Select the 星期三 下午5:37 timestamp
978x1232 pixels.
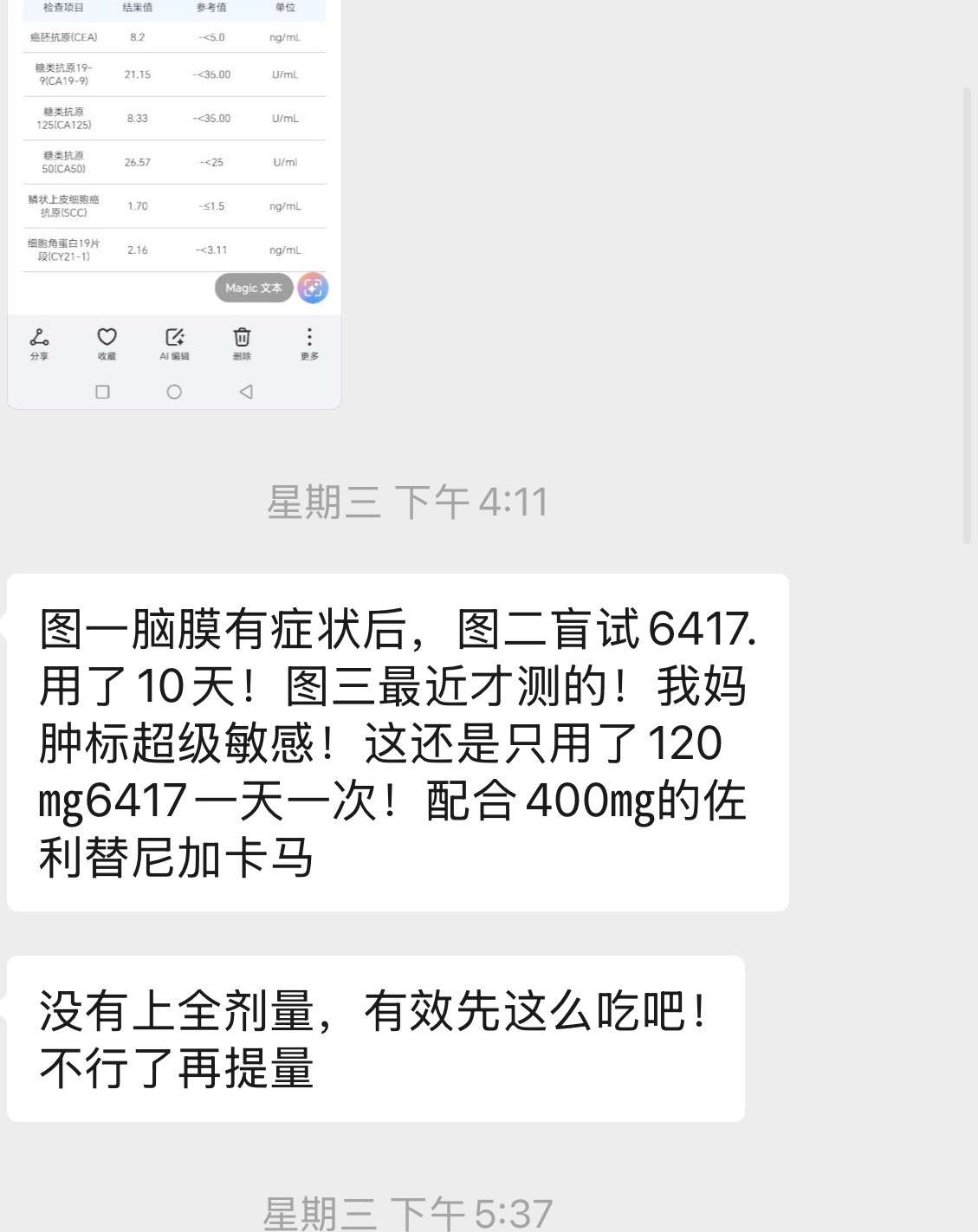coord(407,1212)
